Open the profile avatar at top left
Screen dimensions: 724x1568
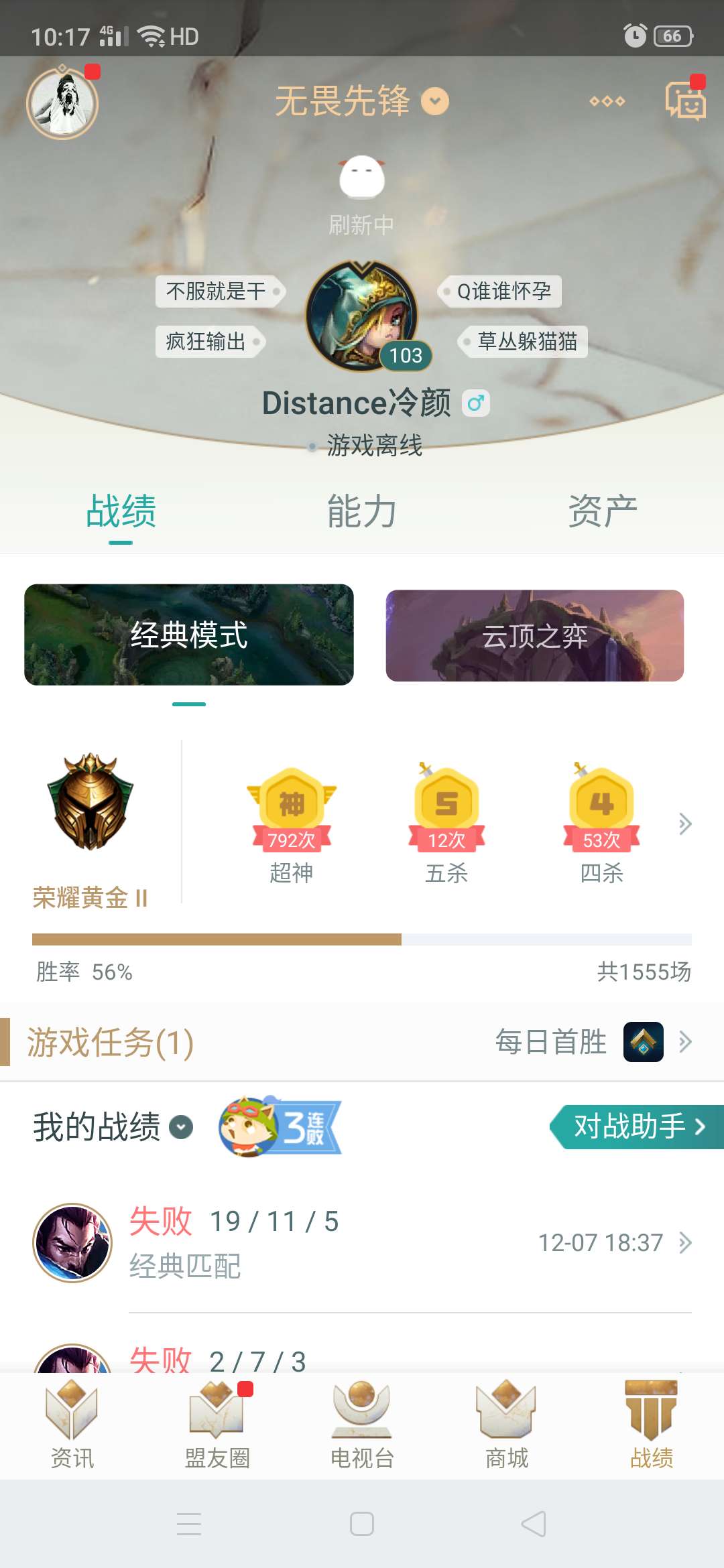(x=62, y=104)
